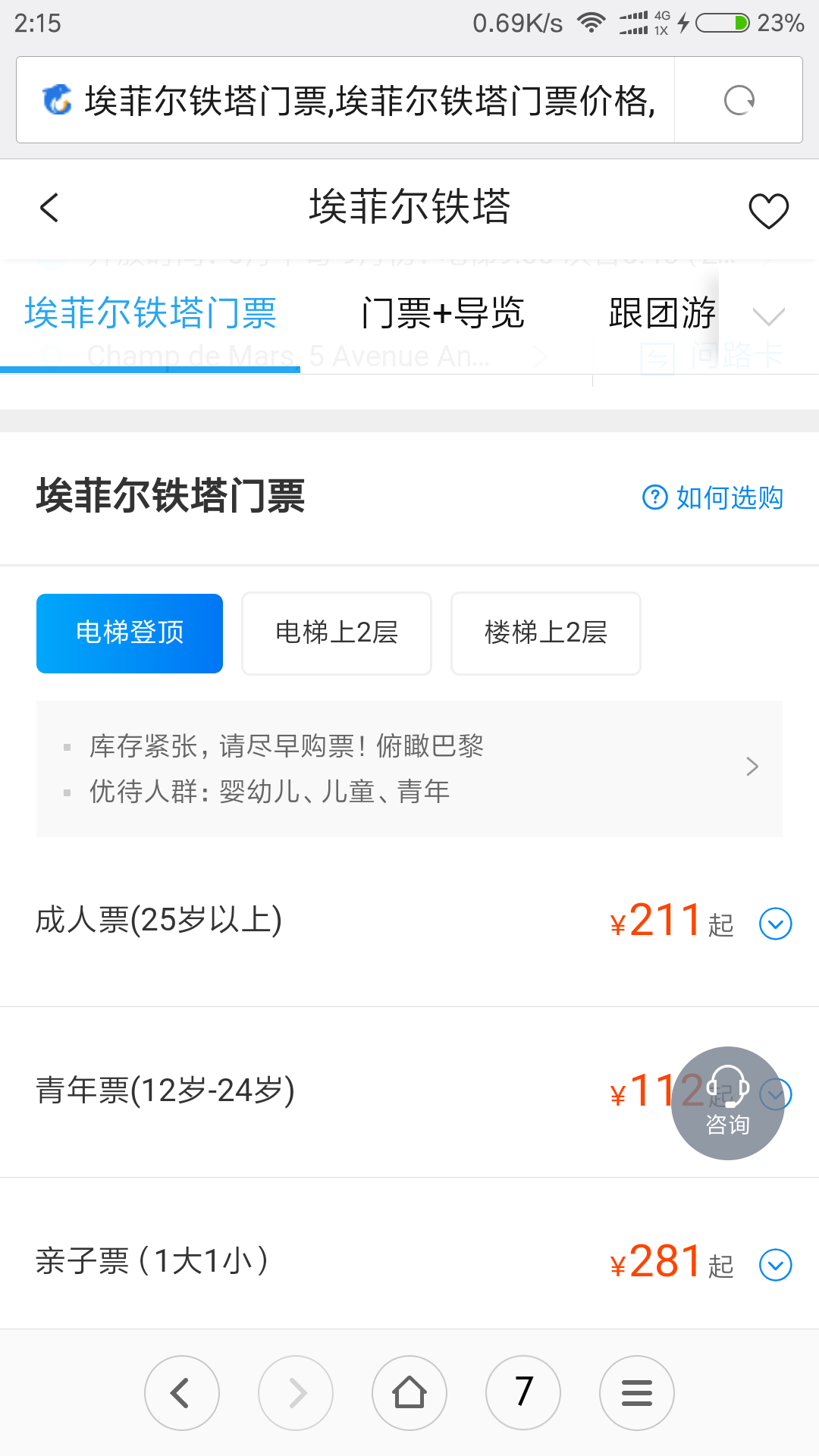Open the 咨询 customer service bubble
The width and height of the screenshot is (819, 1456).
tap(728, 1103)
